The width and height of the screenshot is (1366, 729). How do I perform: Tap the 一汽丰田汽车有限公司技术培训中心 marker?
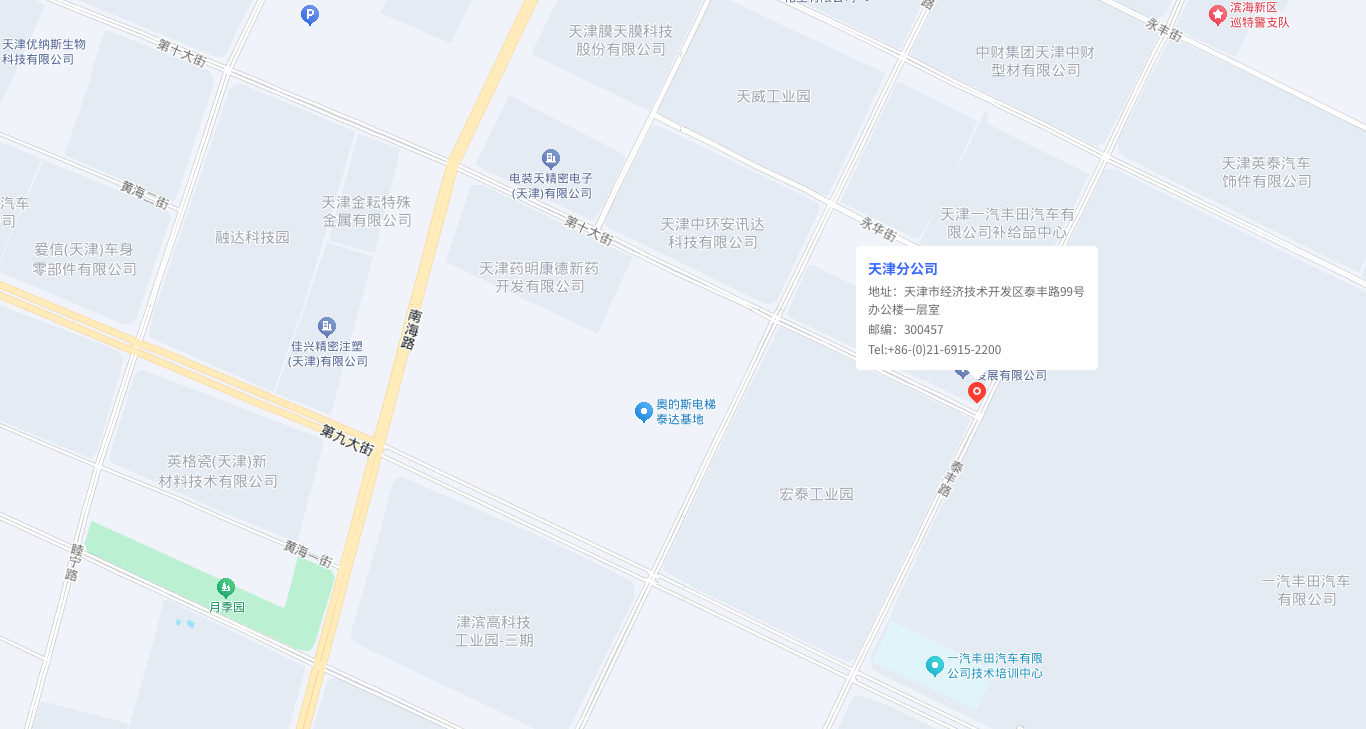[935, 665]
